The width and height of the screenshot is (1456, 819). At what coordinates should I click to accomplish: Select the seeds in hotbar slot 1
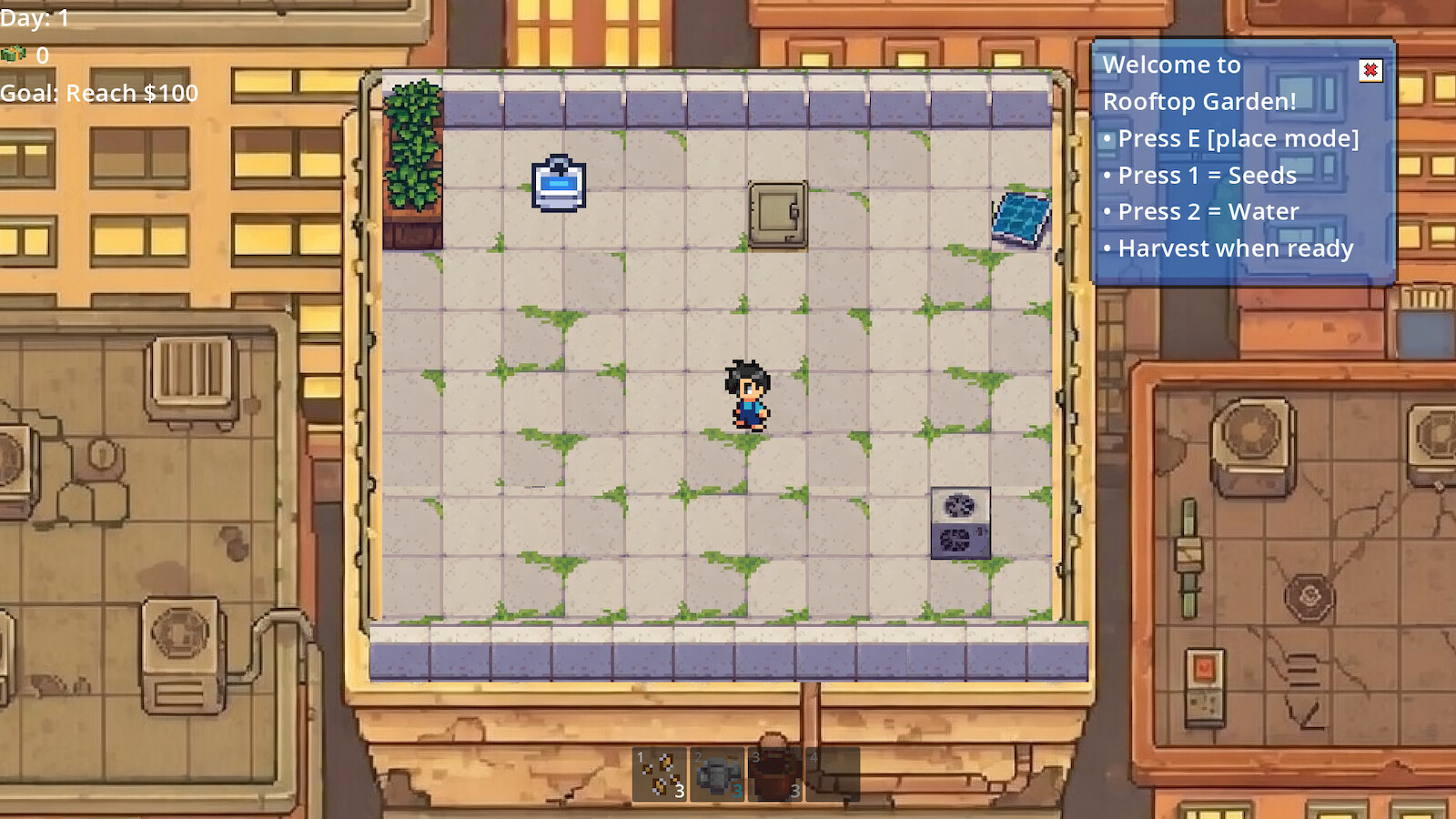click(x=661, y=774)
